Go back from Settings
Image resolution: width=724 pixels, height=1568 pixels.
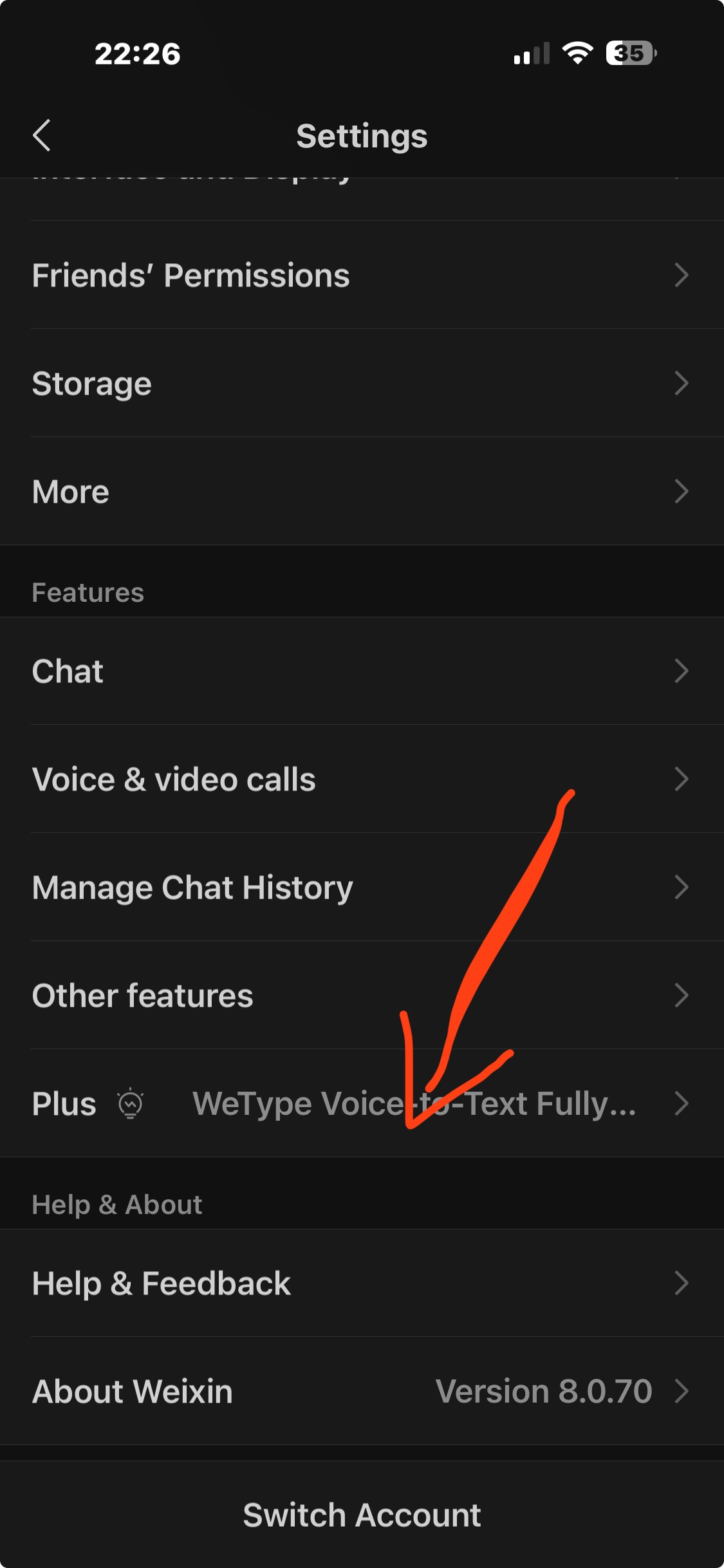pos(42,135)
